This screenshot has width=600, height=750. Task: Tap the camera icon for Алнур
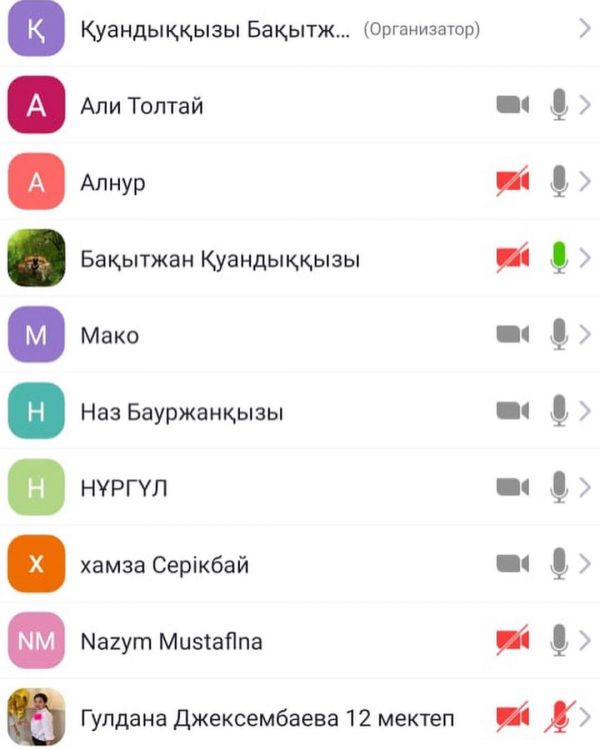point(513,181)
